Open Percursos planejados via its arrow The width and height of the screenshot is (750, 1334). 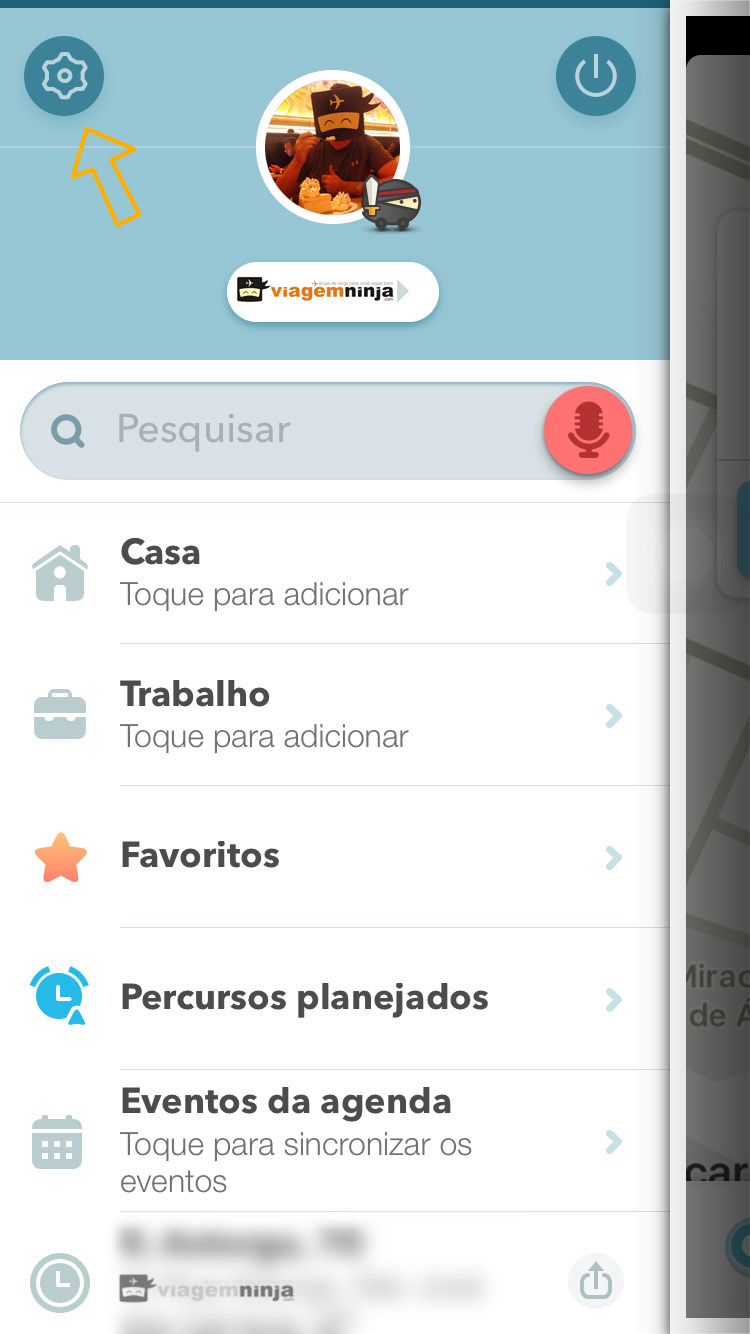(x=613, y=998)
